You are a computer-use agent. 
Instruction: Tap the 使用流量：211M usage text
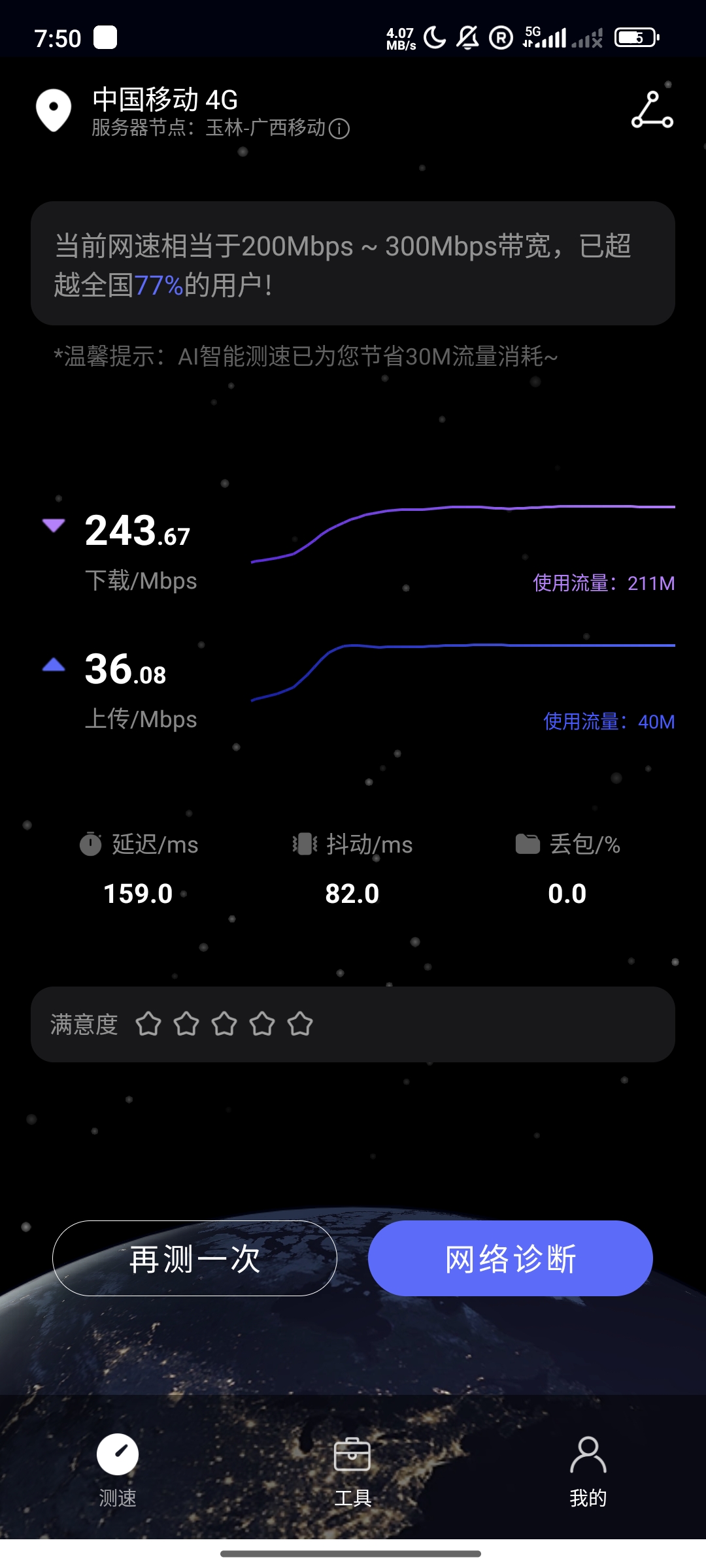[x=603, y=582]
